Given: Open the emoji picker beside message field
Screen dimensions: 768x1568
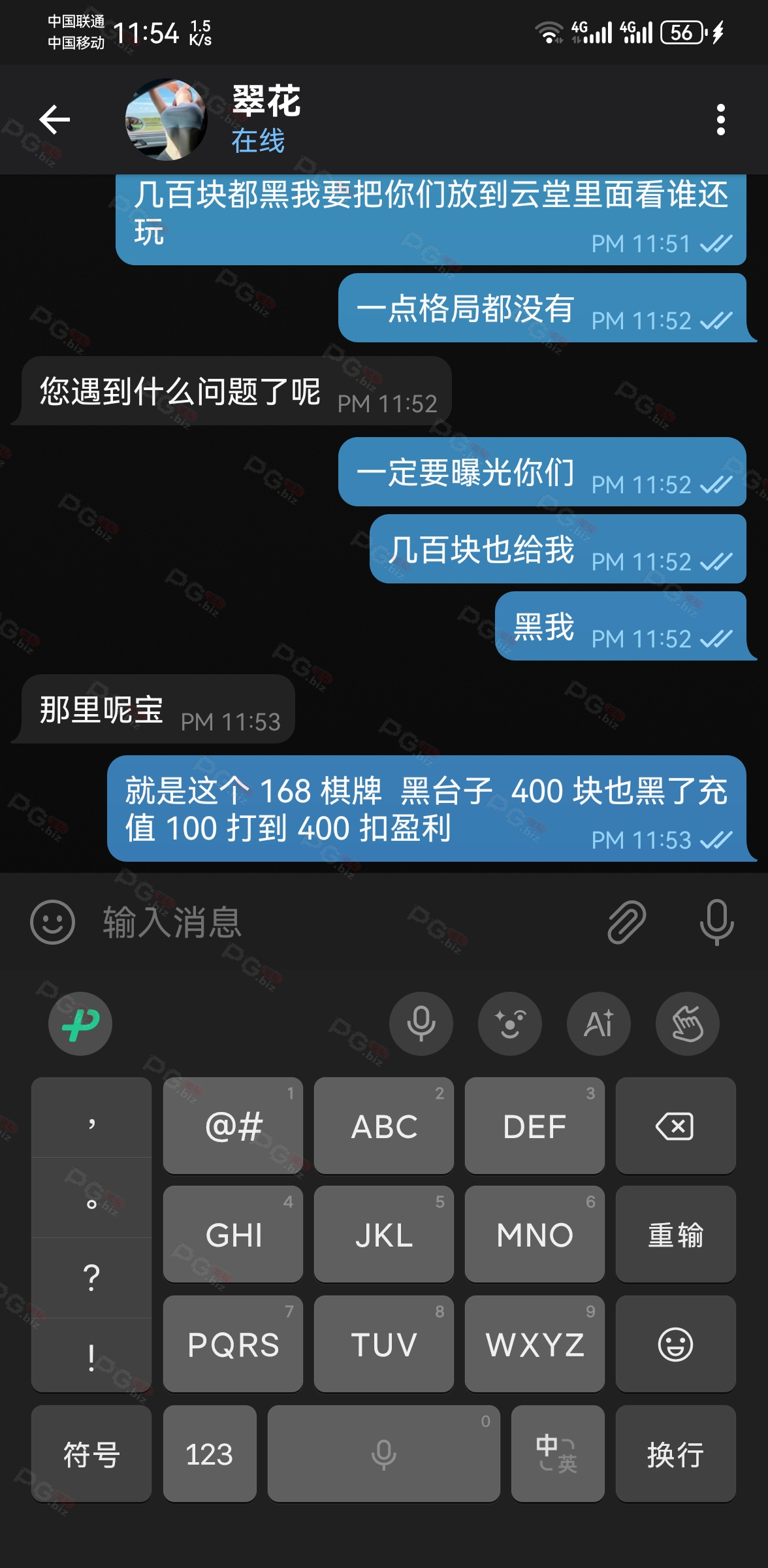Looking at the screenshot, I should point(53,922).
